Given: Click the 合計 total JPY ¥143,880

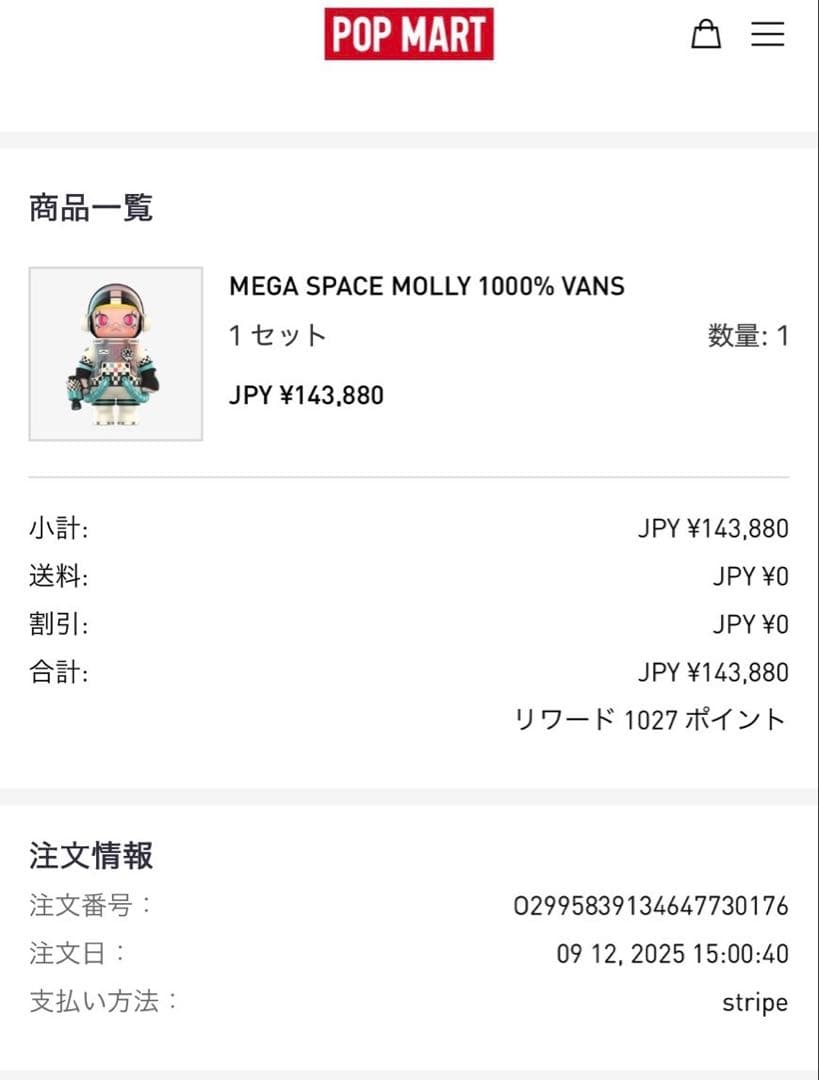Looking at the screenshot, I should [x=713, y=672].
